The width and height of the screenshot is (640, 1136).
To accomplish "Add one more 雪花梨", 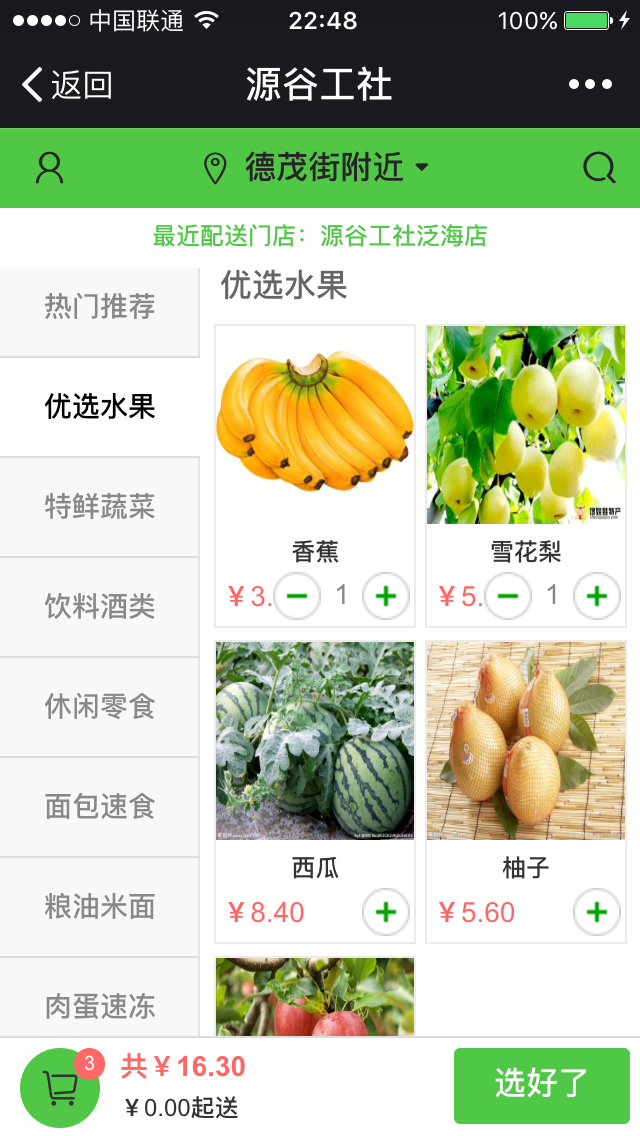I will pyautogui.click(x=596, y=597).
